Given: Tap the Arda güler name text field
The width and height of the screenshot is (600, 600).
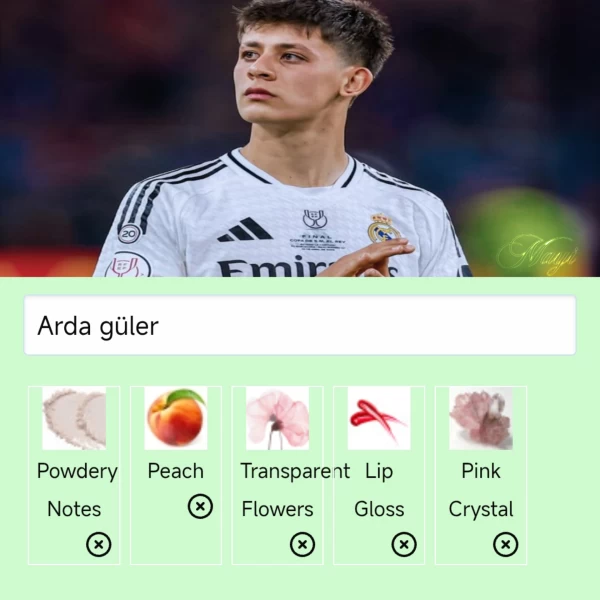Looking at the screenshot, I should click(300, 326).
